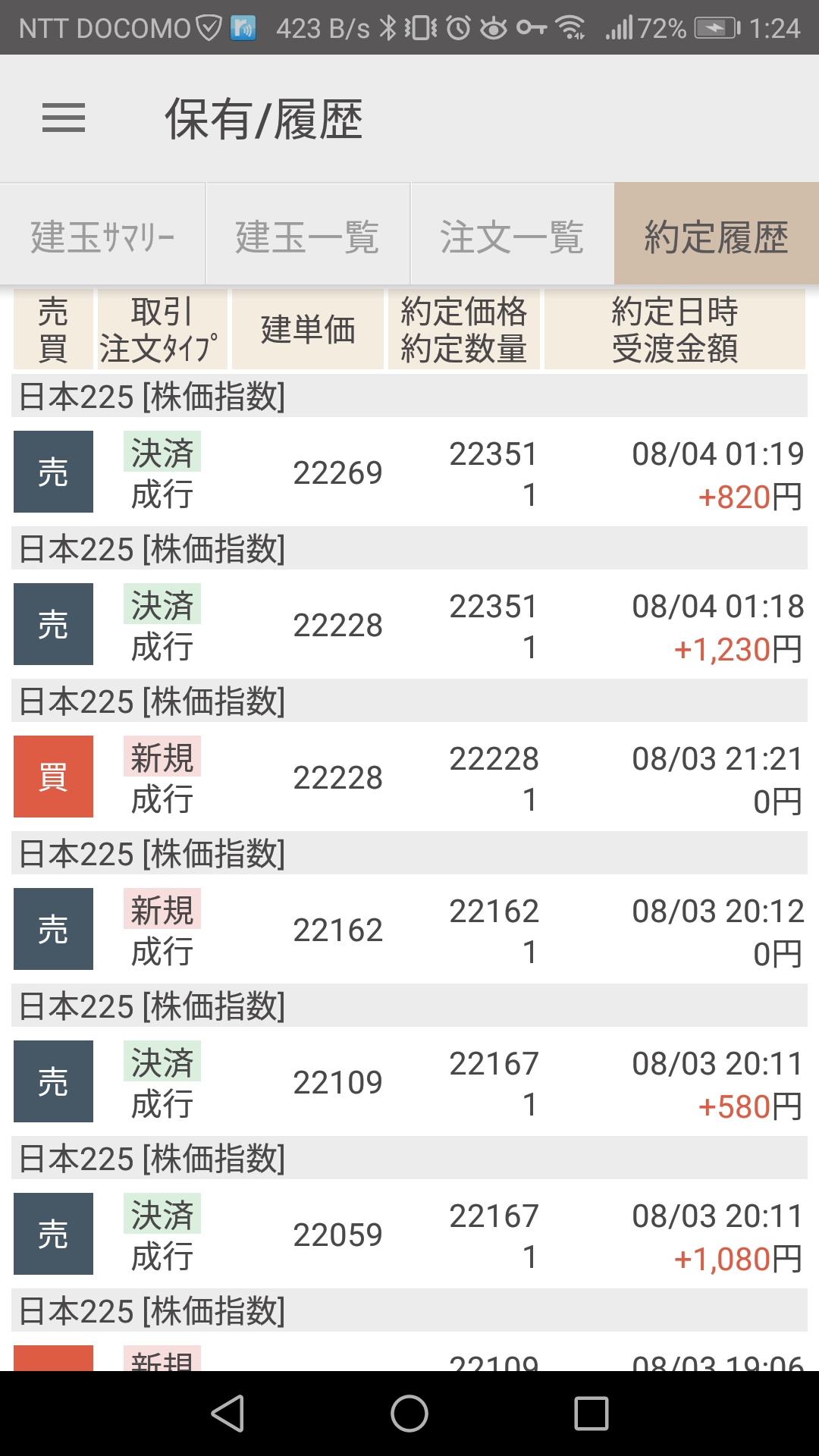Viewport: 819px width, 1456px height.
Task: Switch to the 建玉サマリー tab
Action: coord(103,236)
